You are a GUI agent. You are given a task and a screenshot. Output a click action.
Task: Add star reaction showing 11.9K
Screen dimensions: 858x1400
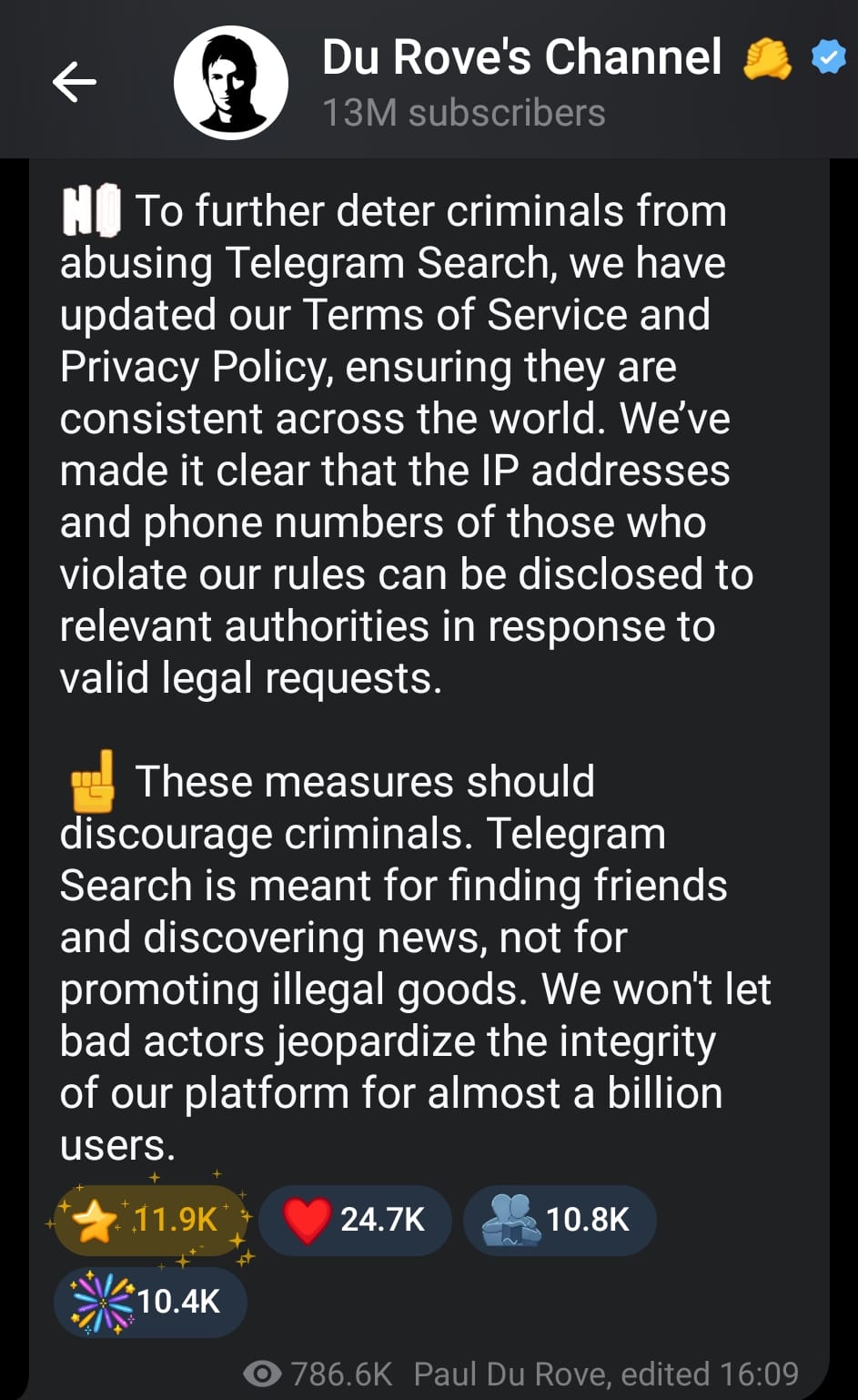151,1220
